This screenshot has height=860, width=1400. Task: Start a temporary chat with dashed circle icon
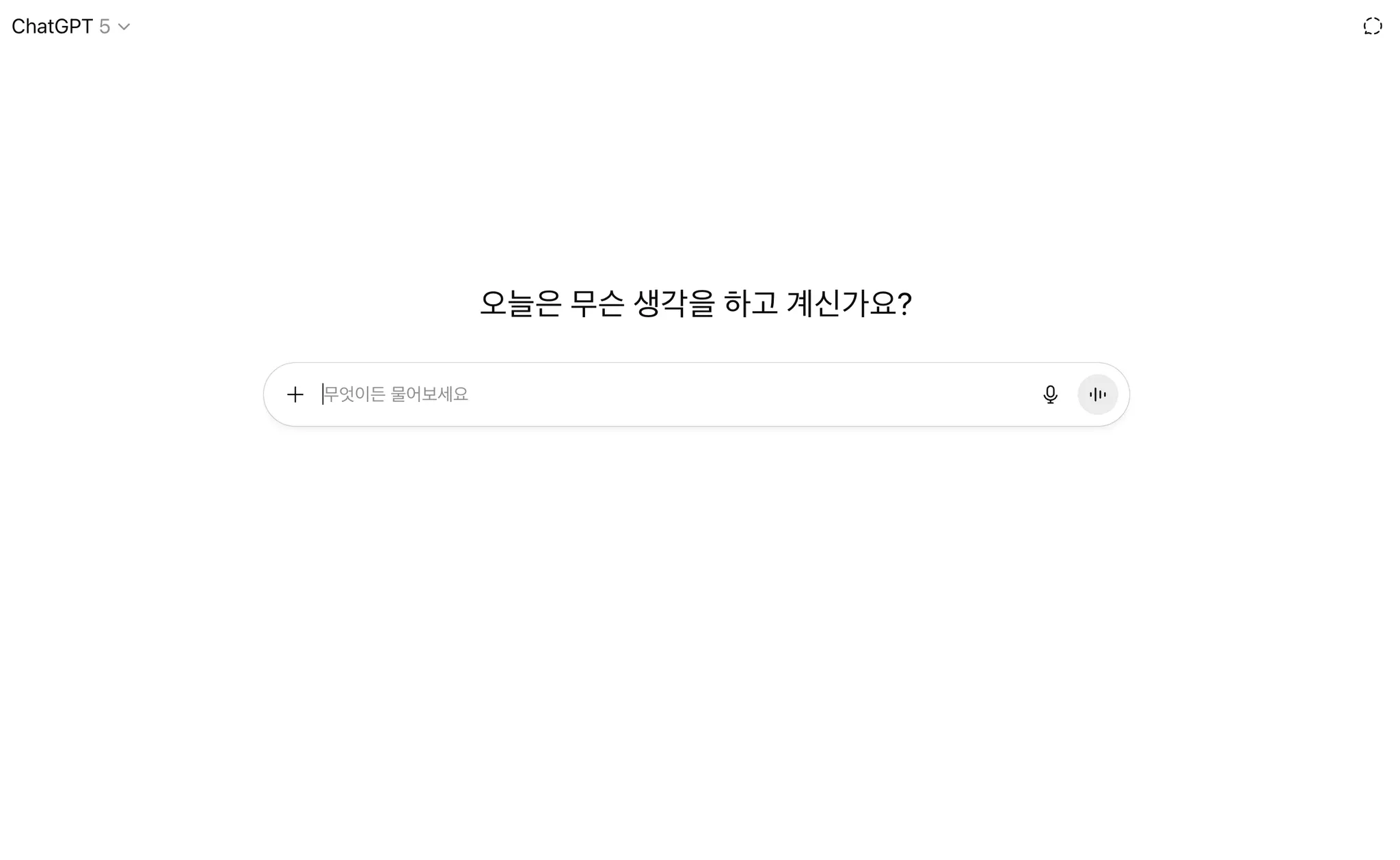(x=1372, y=27)
